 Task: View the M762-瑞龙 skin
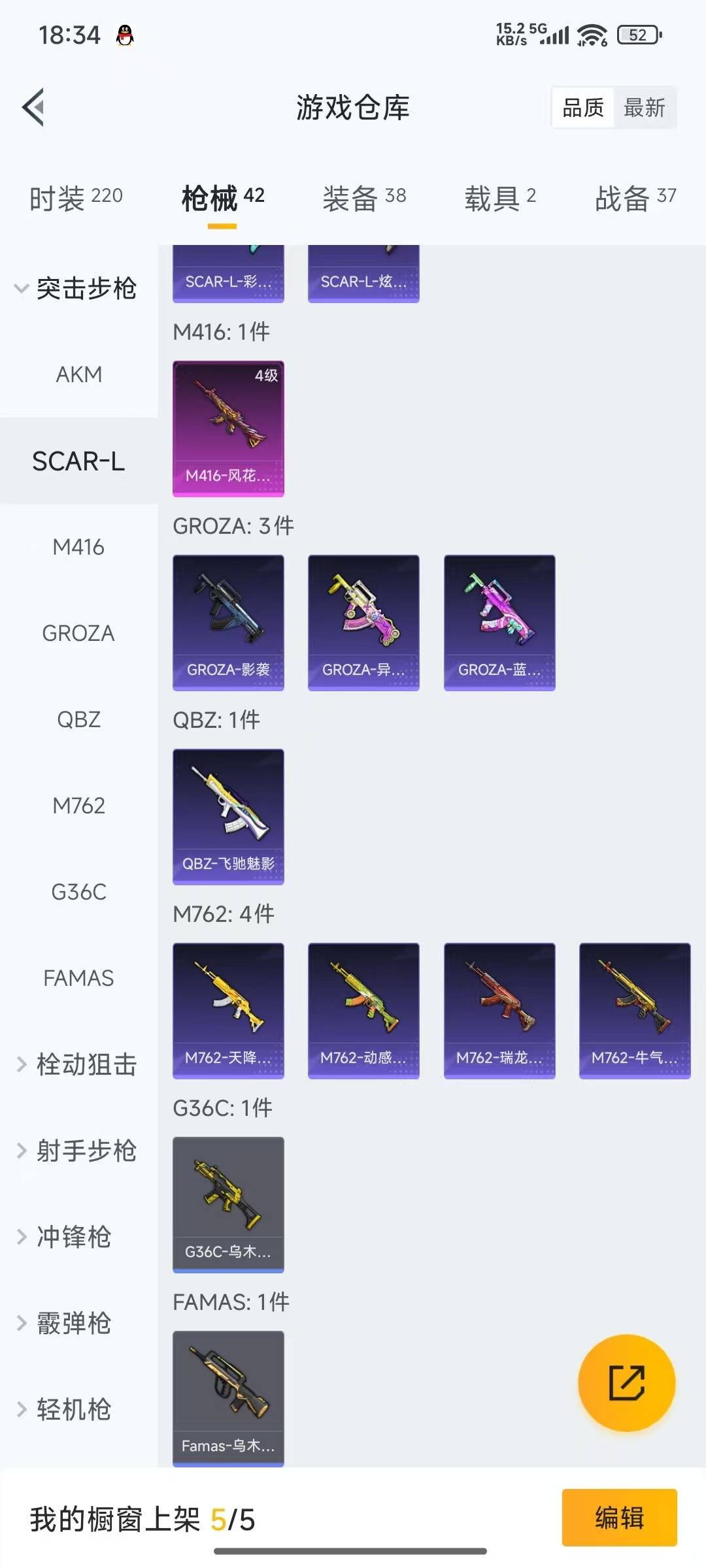pos(499,1011)
